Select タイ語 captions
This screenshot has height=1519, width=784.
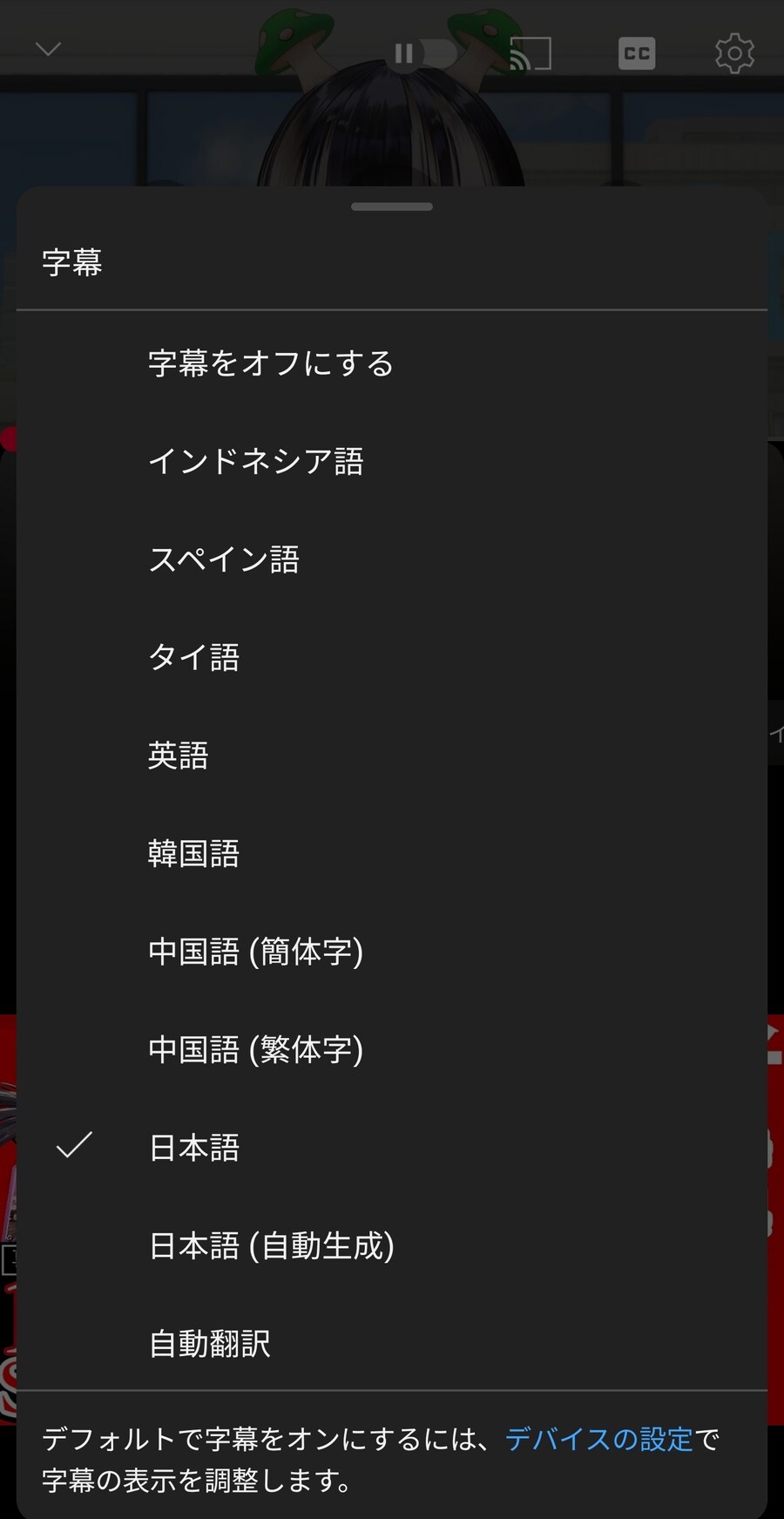click(194, 657)
